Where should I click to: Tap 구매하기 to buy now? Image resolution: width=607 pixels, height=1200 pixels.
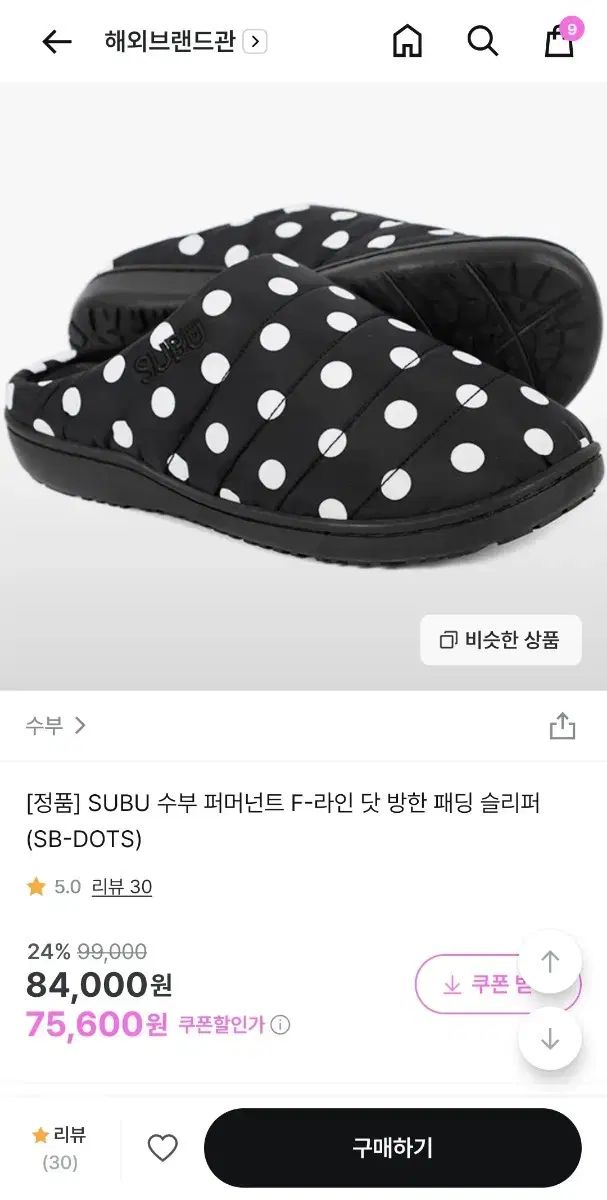click(x=392, y=1147)
